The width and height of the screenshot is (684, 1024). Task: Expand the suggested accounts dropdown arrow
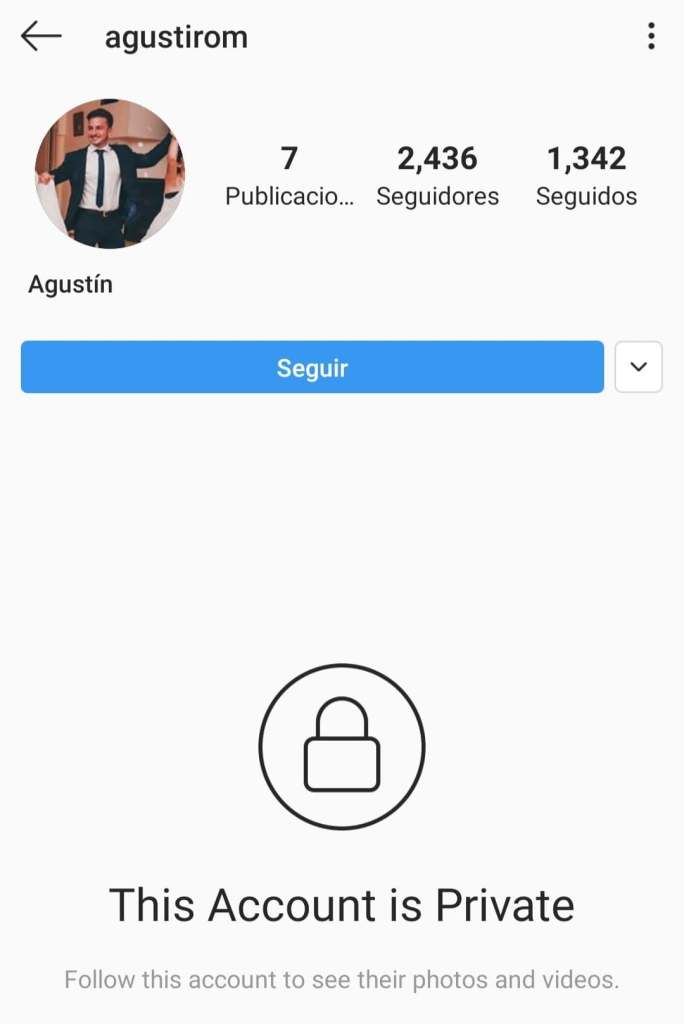(x=639, y=367)
